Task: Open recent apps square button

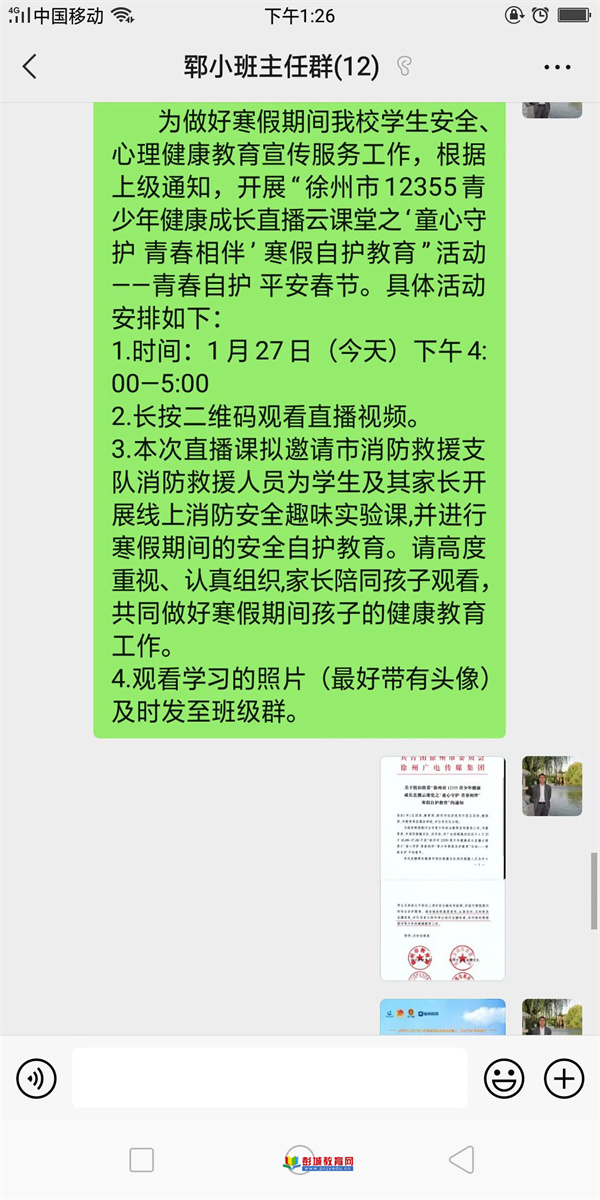Action: pyautogui.click(x=142, y=1160)
